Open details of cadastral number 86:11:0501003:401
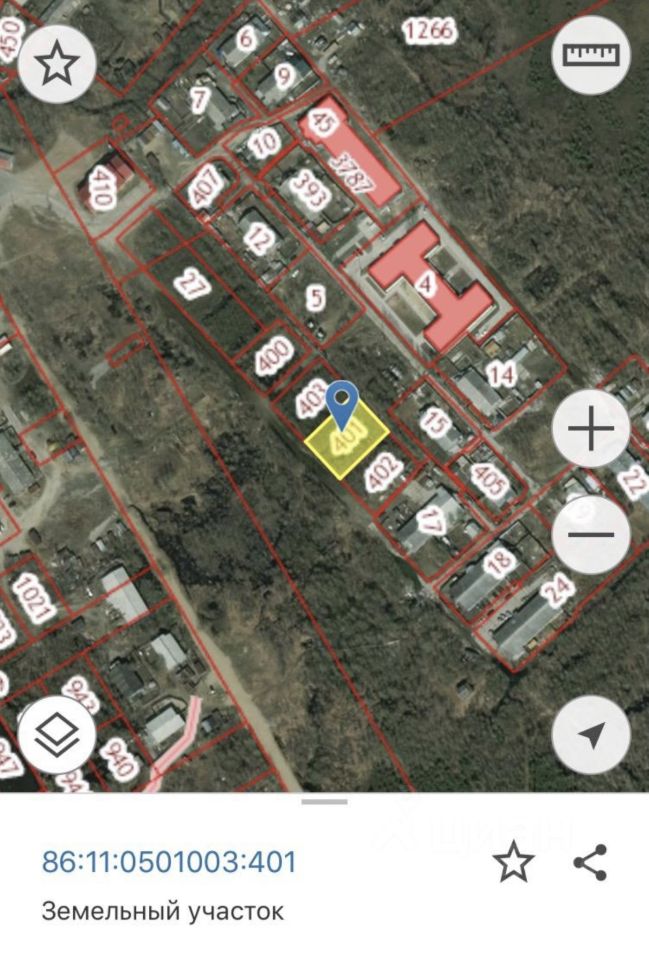The height and width of the screenshot is (960, 649). [x=169, y=861]
